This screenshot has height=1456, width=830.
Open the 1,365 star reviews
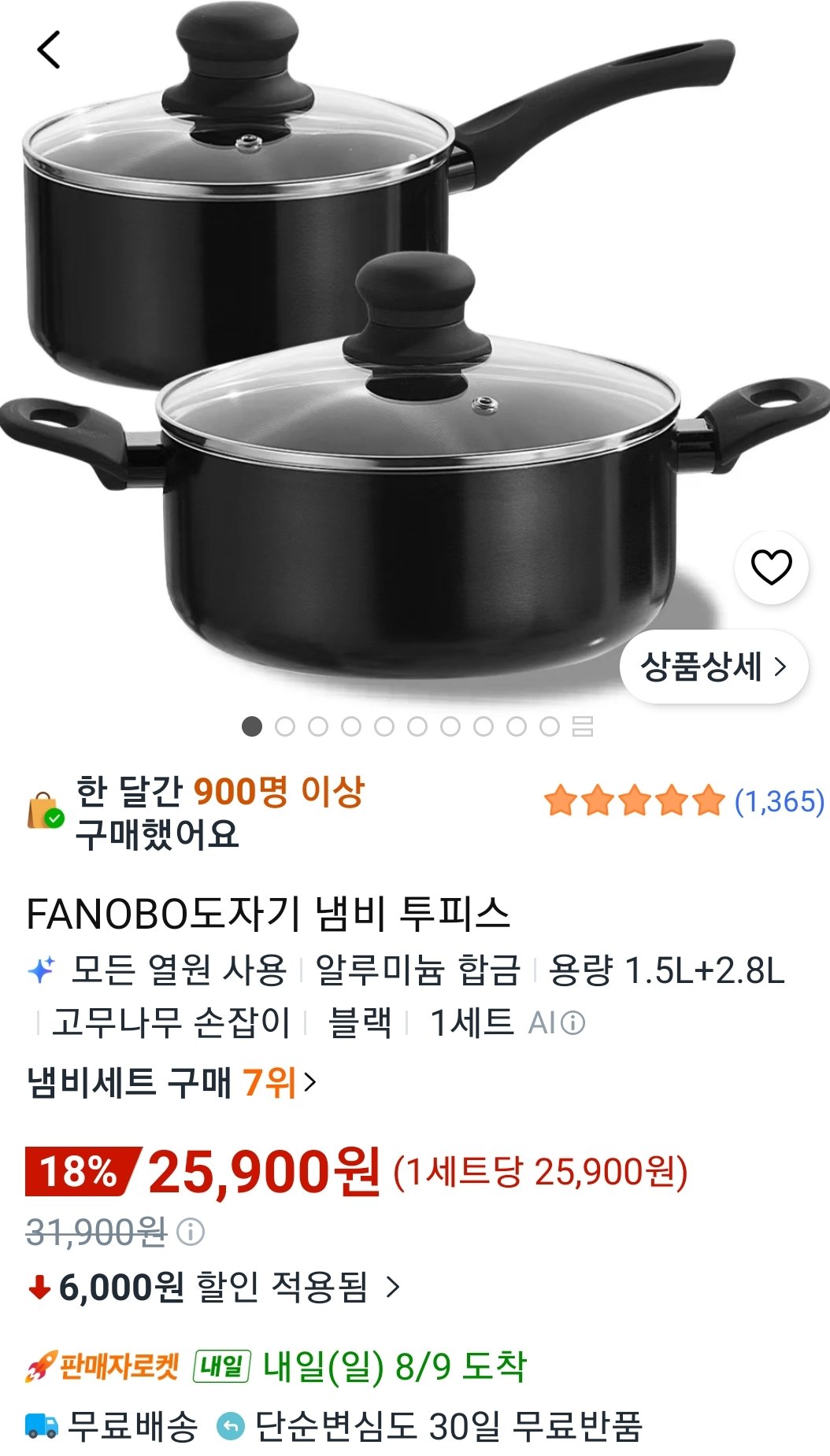pos(684,801)
